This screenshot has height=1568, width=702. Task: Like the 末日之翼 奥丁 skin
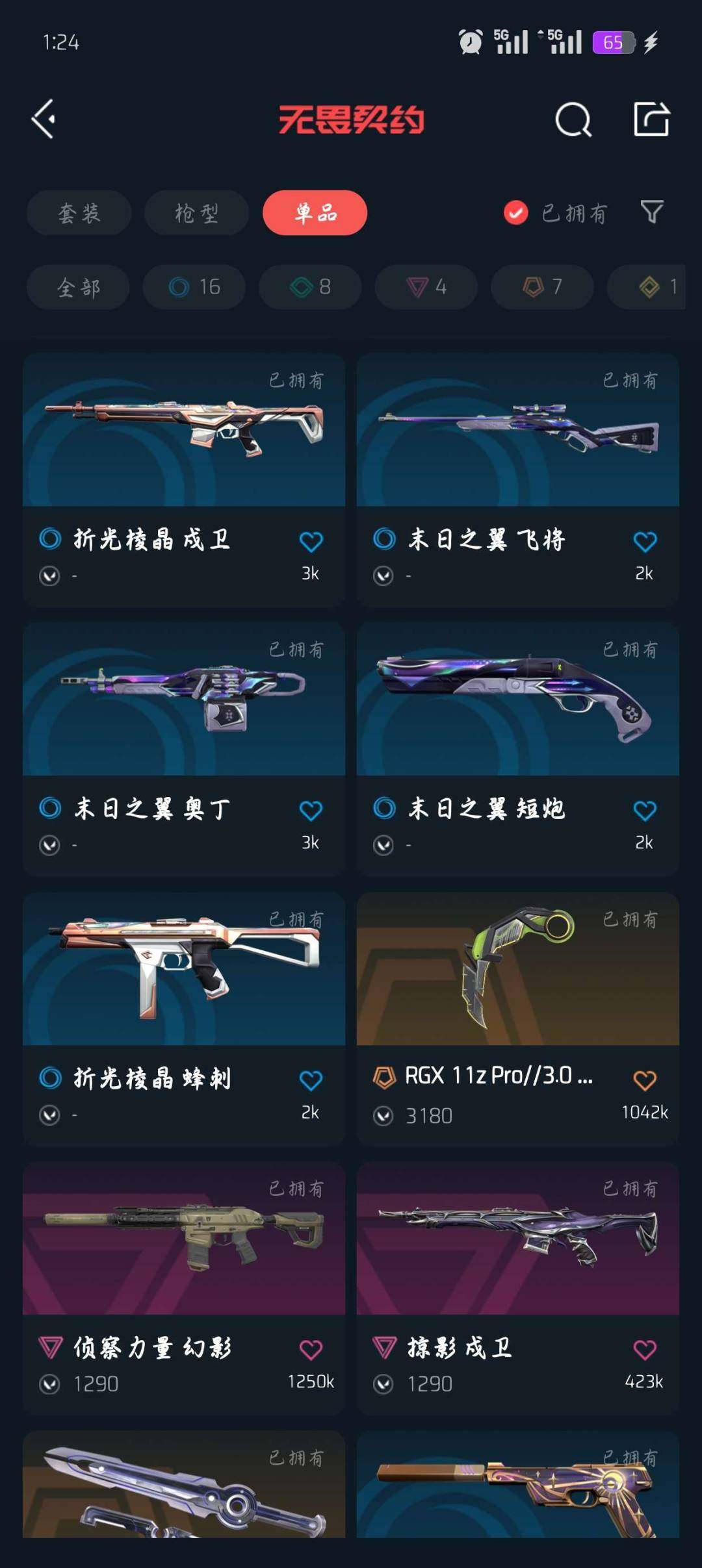coord(311,811)
